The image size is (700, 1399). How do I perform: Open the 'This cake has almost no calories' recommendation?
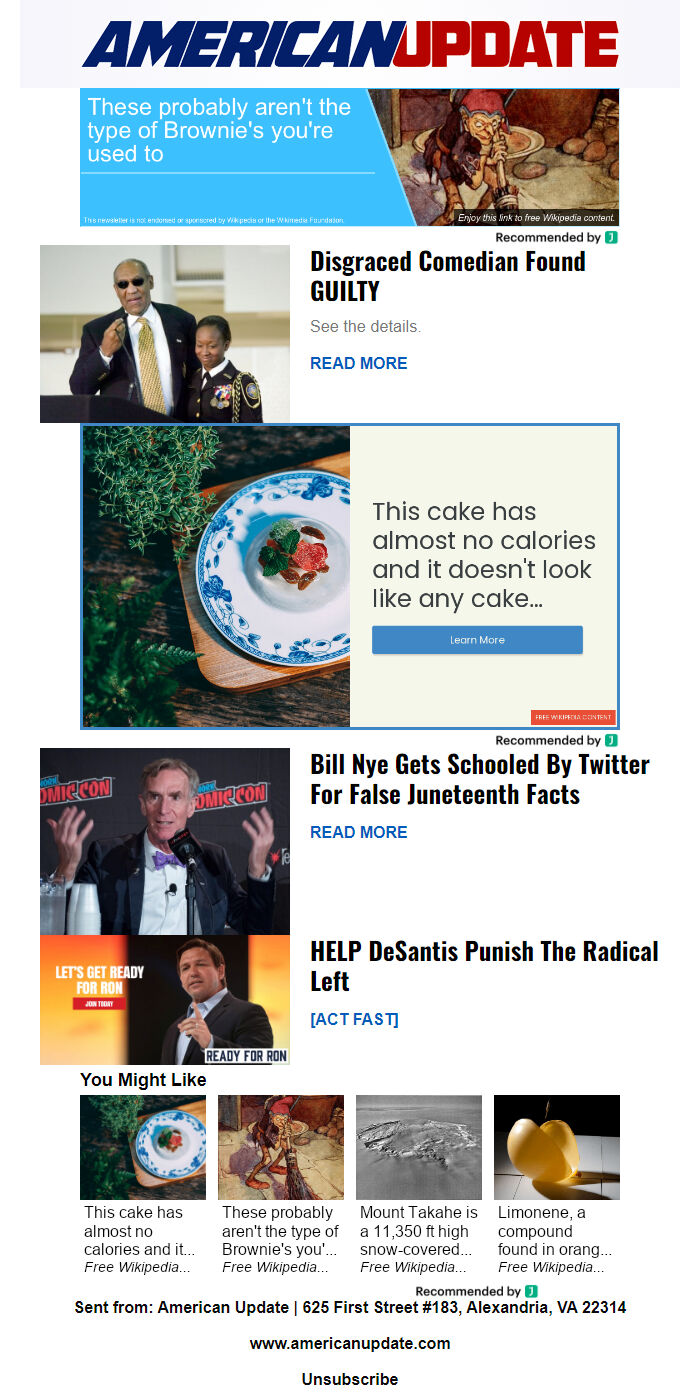142,1185
